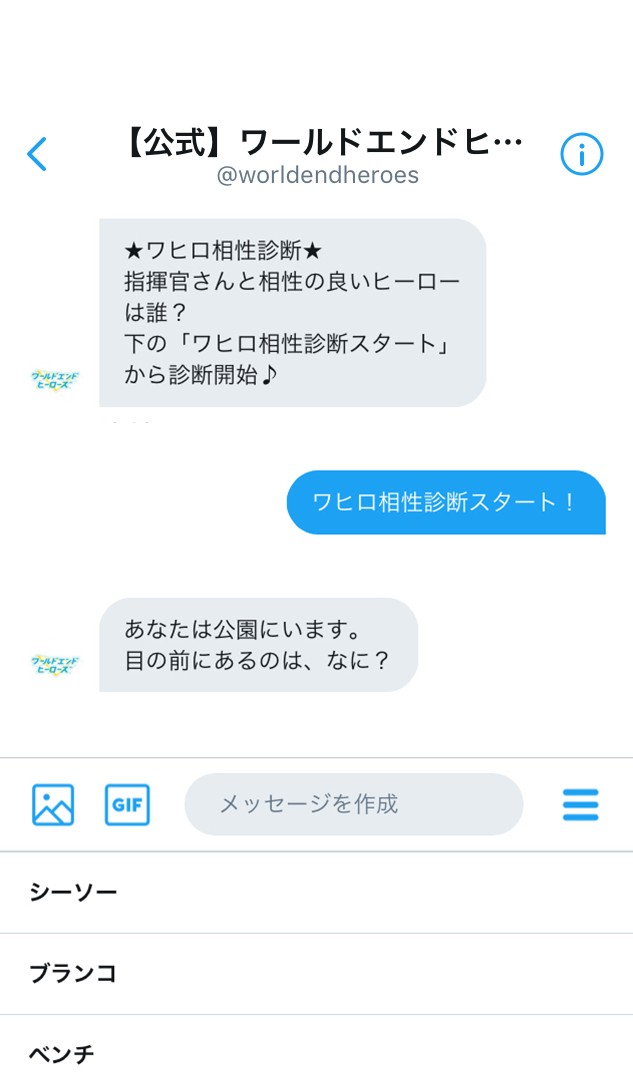Viewport: 633px width, 1091px height.
Task: Focus the メッセージを作成 text field
Action: pyautogui.click(x=353, y=804)
